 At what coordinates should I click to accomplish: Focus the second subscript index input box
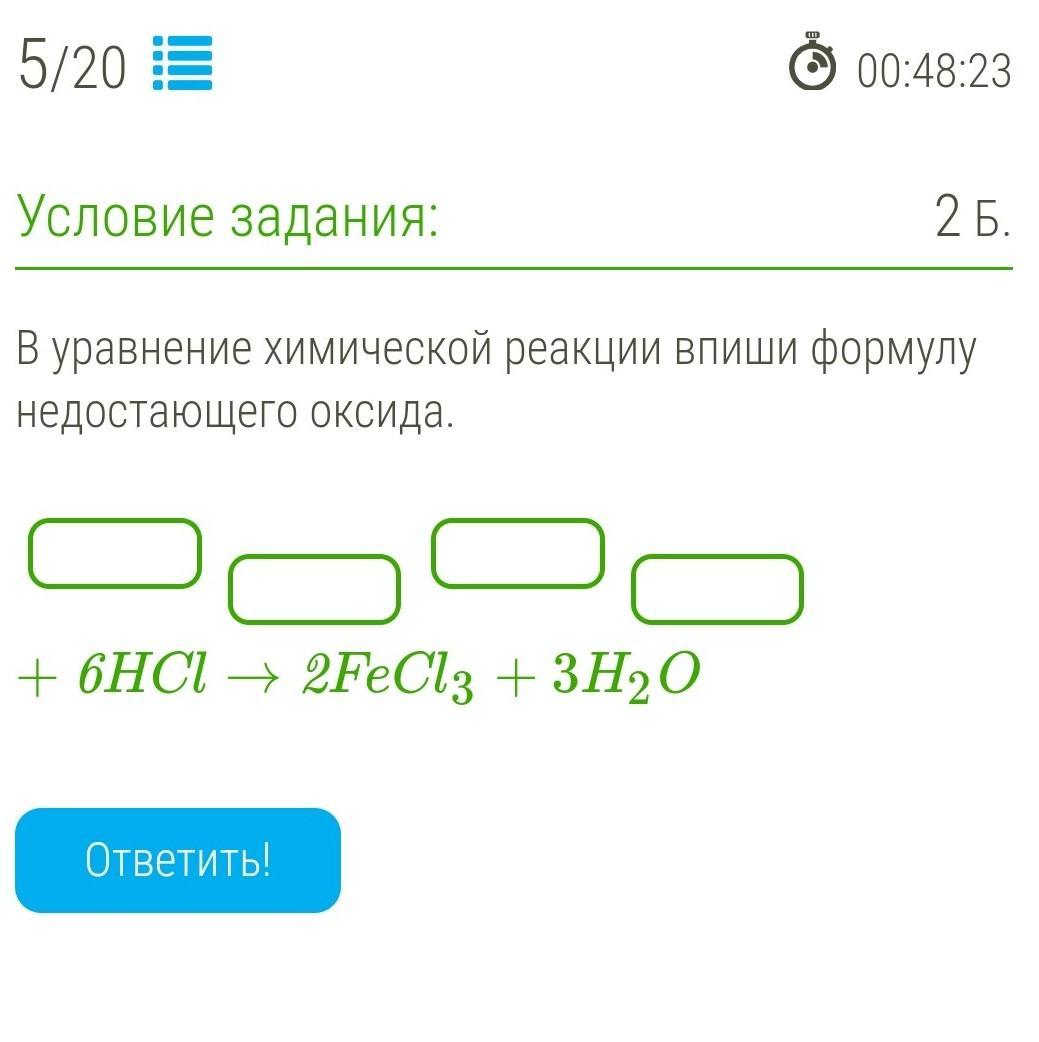pyautogui.click(x=717, y=590)
